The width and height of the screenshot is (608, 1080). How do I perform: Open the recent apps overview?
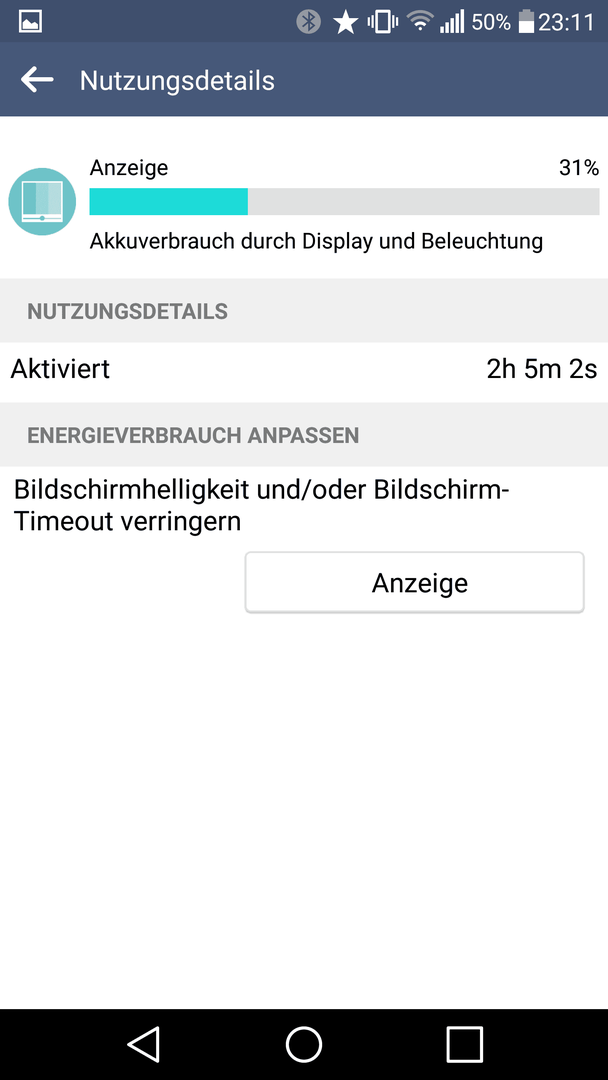[x=464, y=1044]
